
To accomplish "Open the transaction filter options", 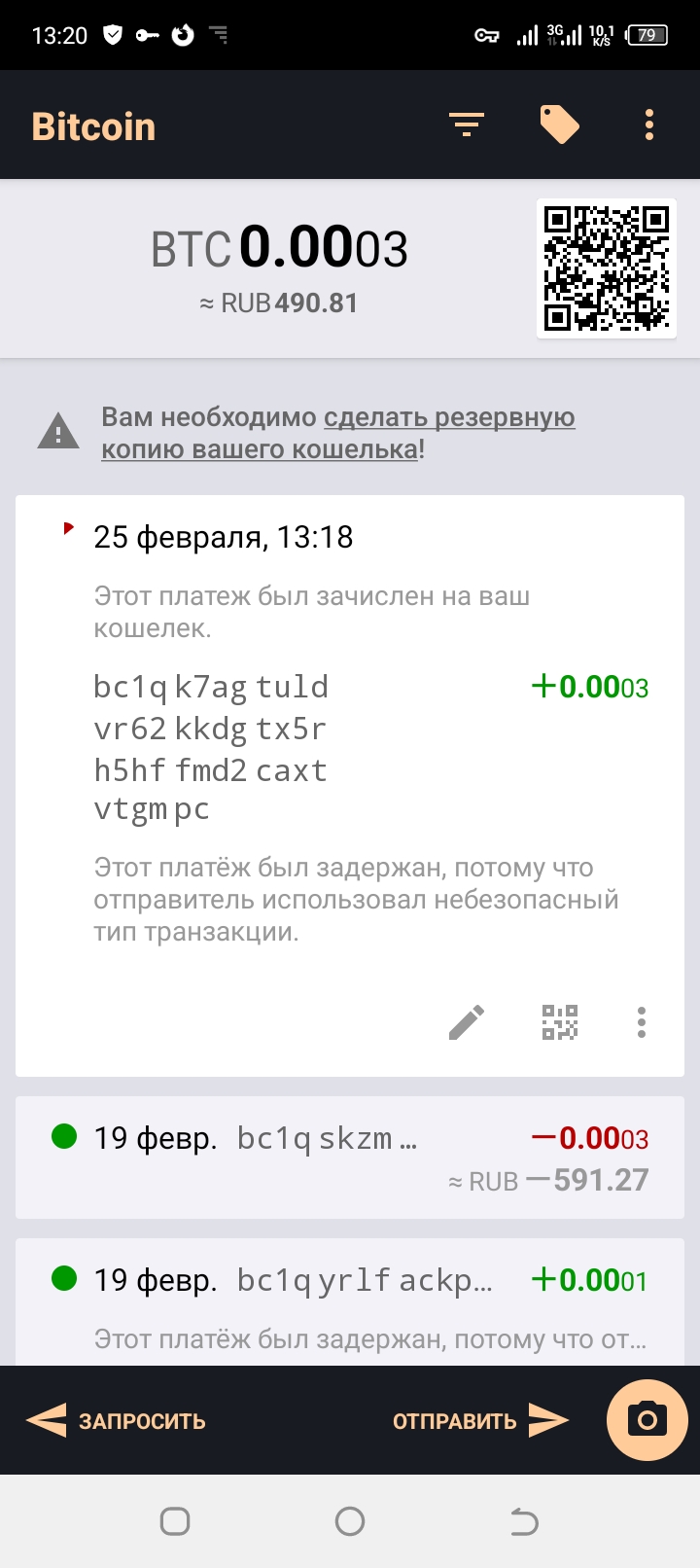I will (x=466, y=124).
